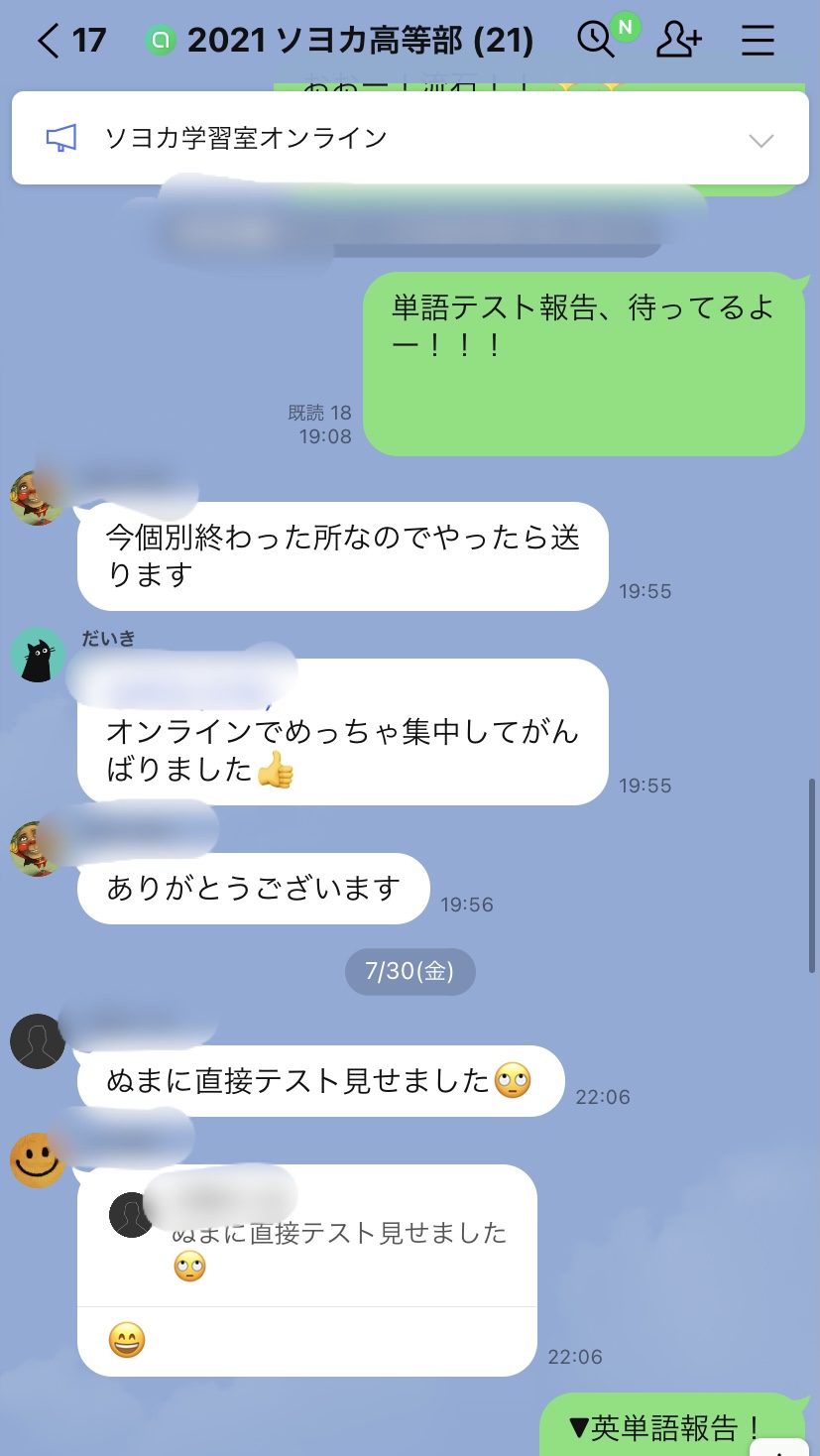820x1456 pixels.
Task: Open search in this chat
Action: coord(596,41)
